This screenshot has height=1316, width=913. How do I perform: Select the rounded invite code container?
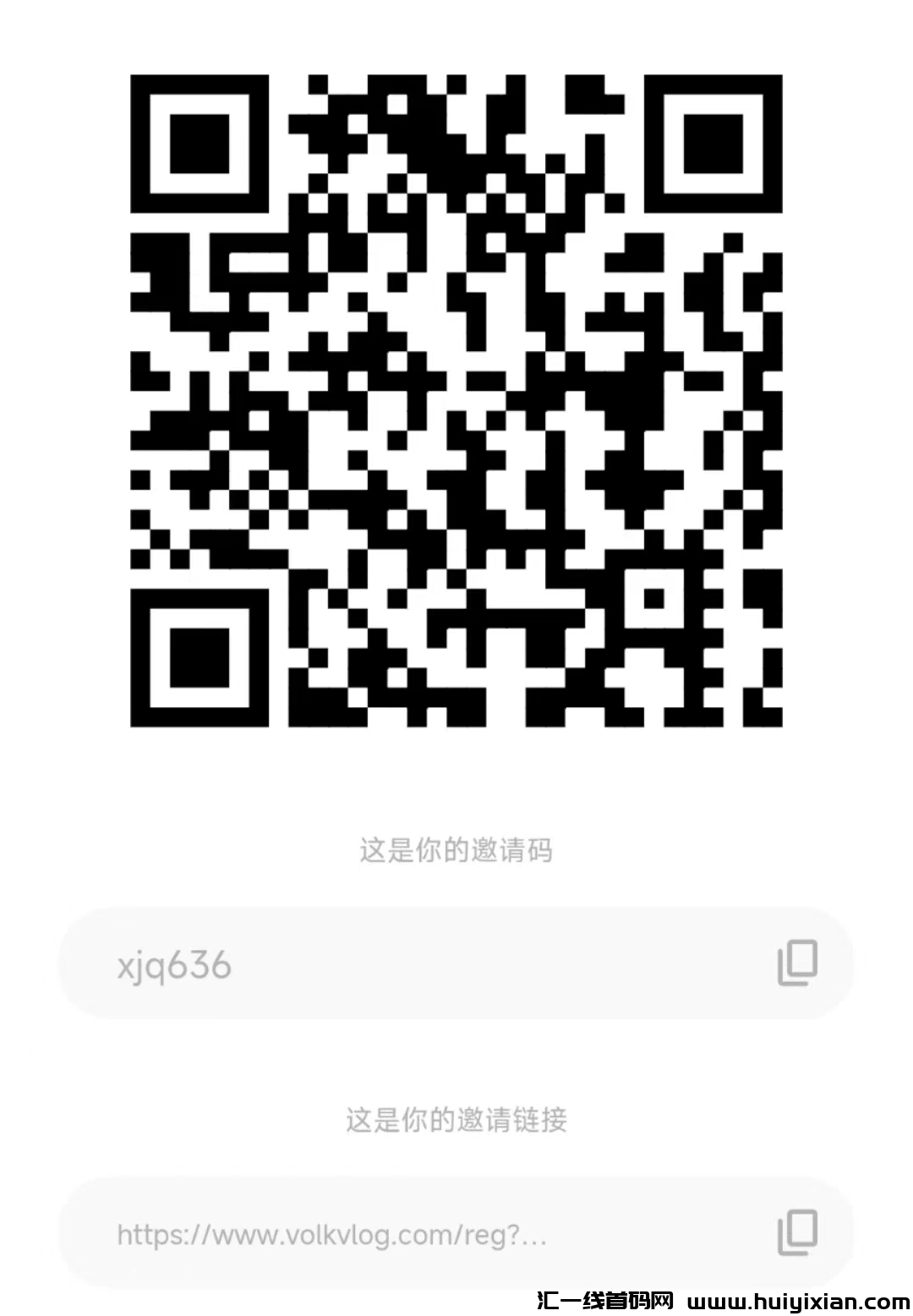pos(456,963)
